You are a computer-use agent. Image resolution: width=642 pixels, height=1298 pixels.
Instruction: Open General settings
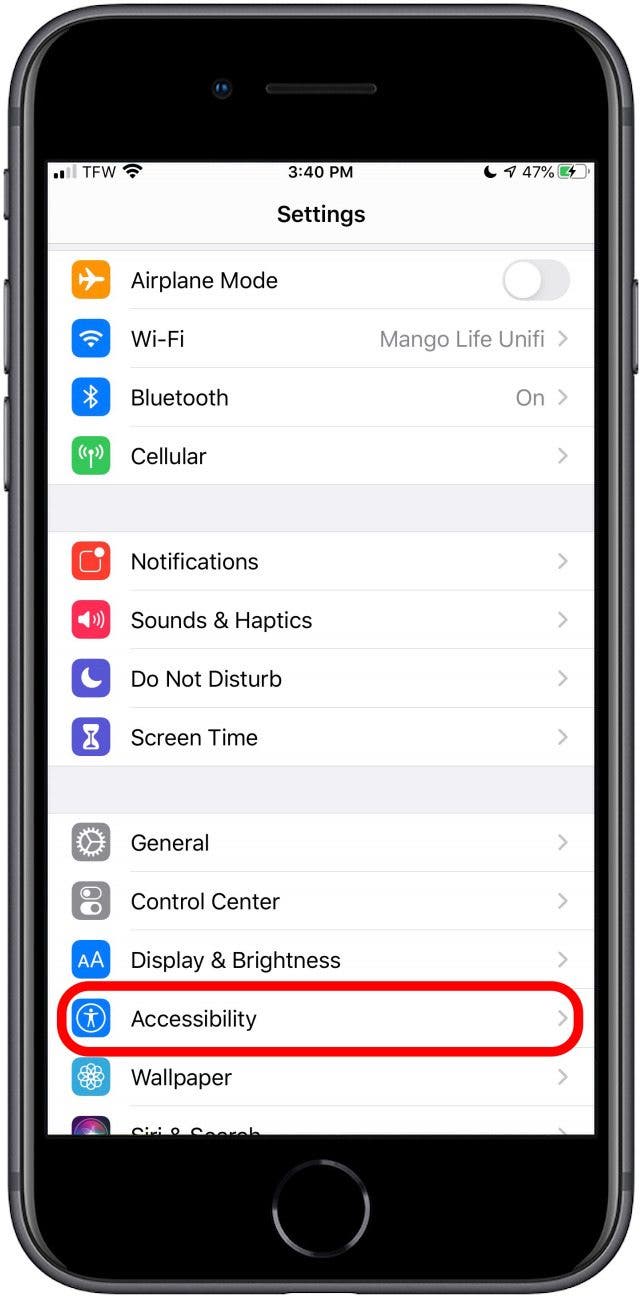pyautogui.click(x=320, y=843)
